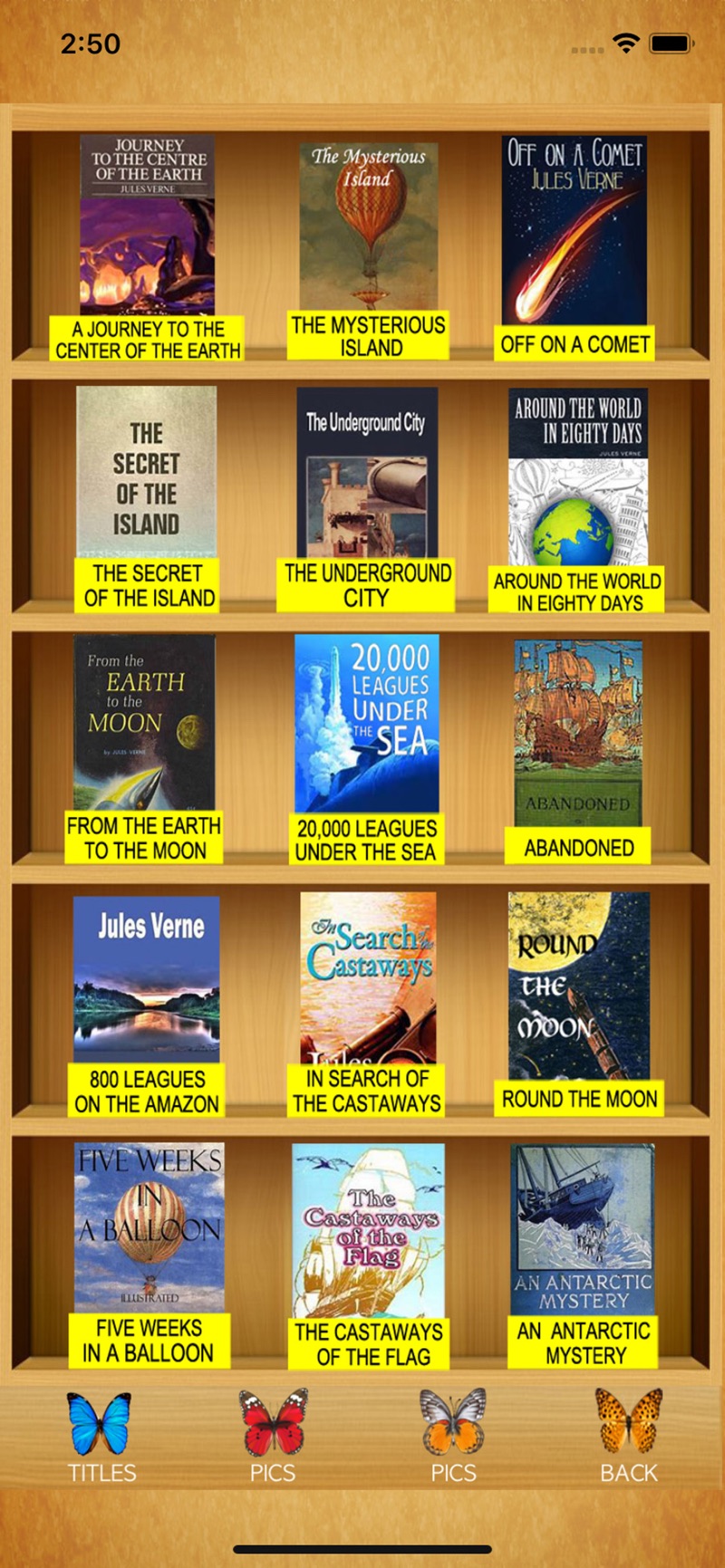
Task: Go back with the Back butterfly
Action: click(x=628, y=1437)
